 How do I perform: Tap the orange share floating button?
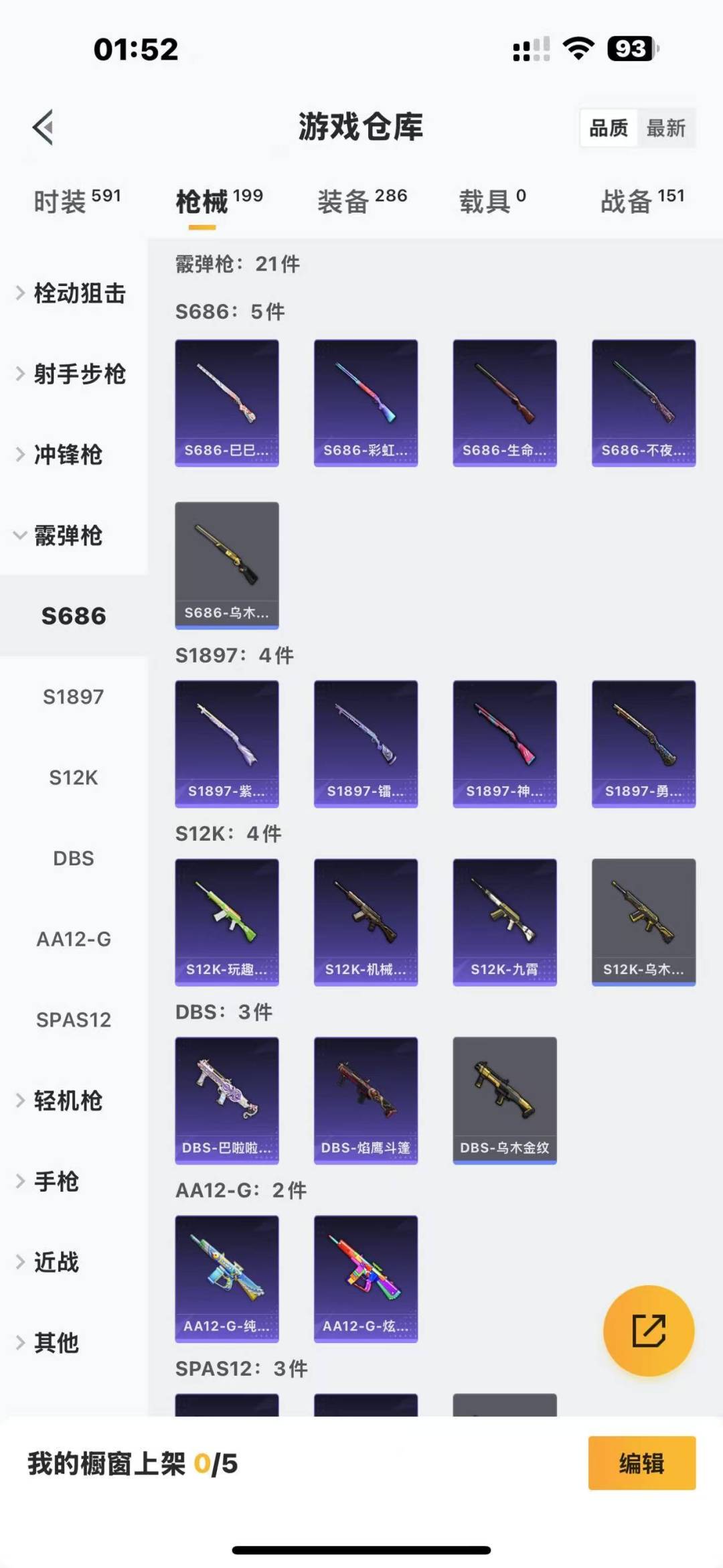649,1330
